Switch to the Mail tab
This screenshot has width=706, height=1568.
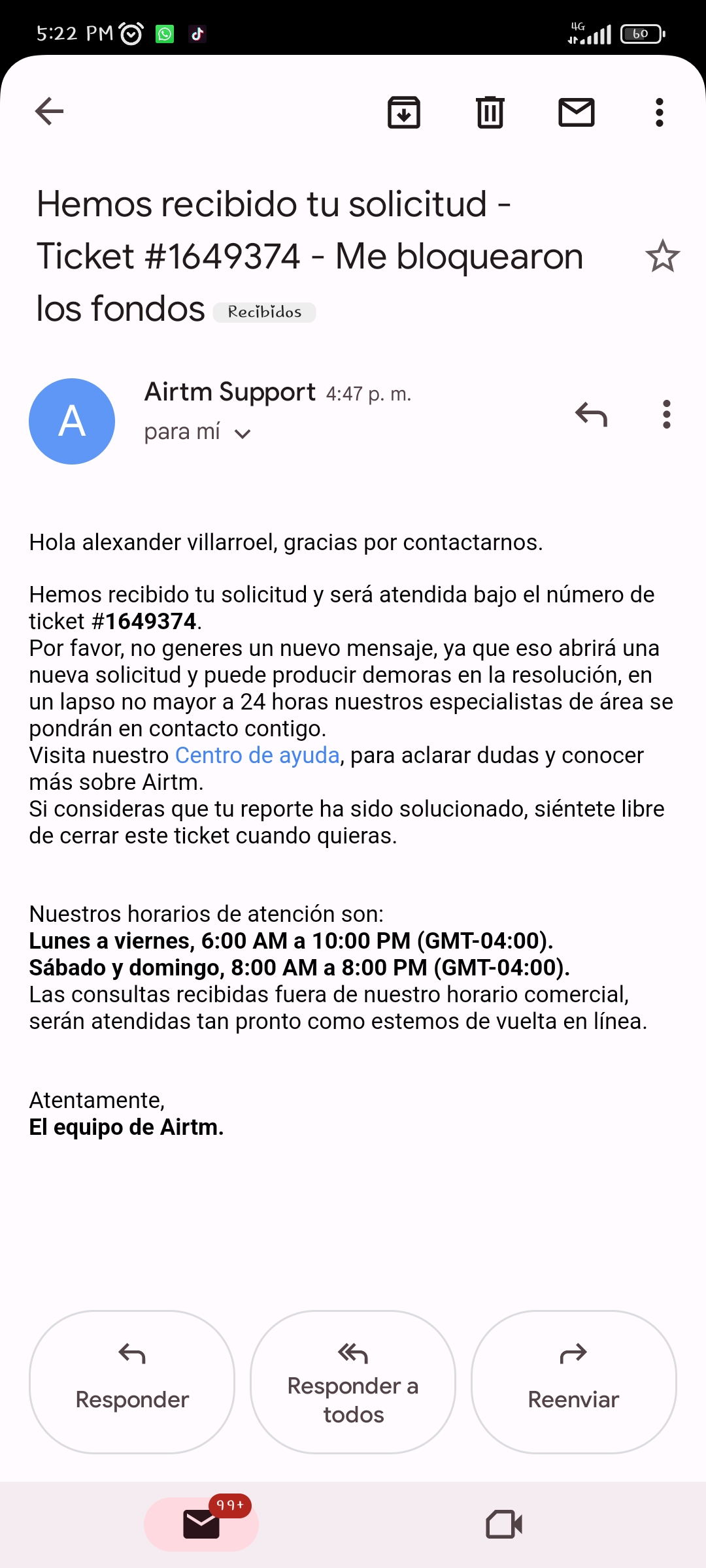coord(201,1524)
